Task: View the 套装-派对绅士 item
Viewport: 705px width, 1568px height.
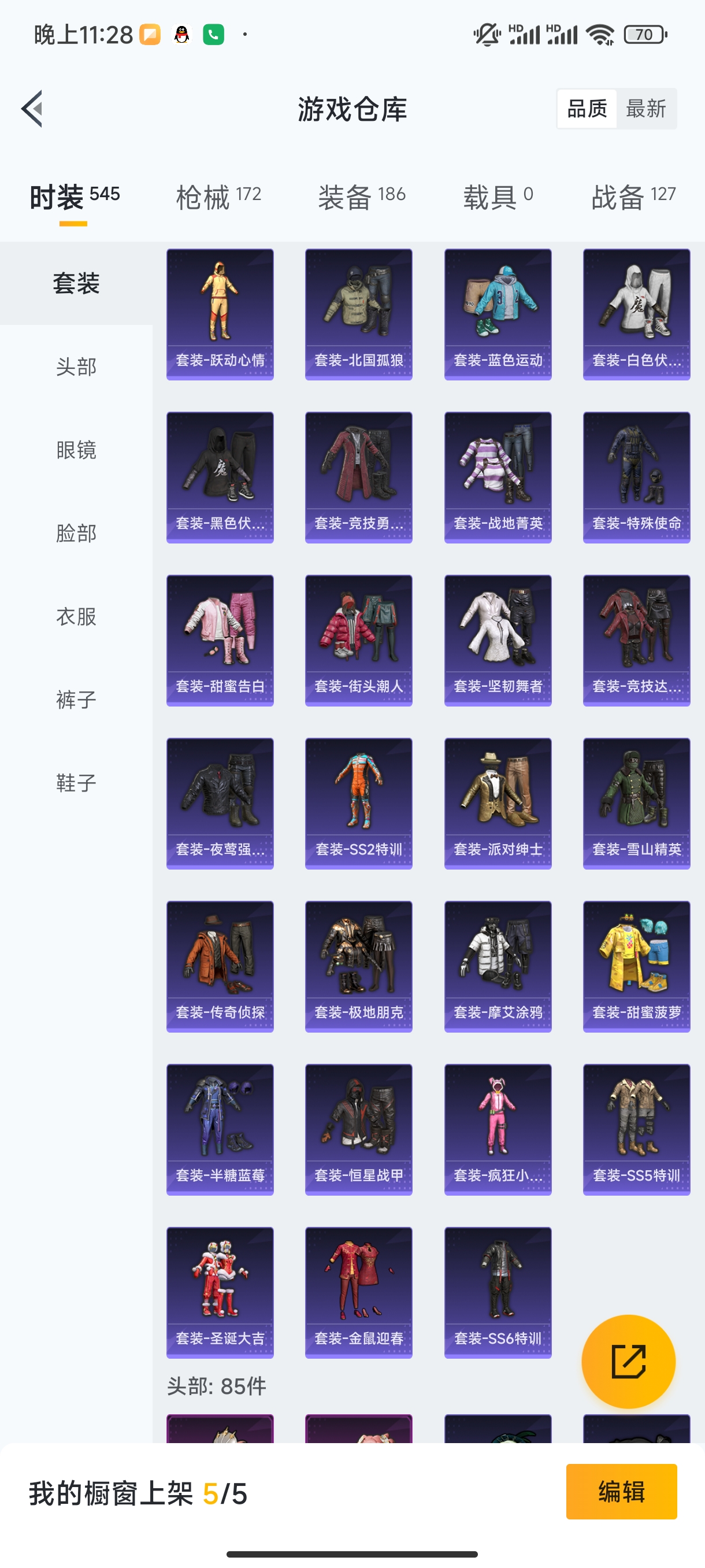Action: tap(498, 804)
